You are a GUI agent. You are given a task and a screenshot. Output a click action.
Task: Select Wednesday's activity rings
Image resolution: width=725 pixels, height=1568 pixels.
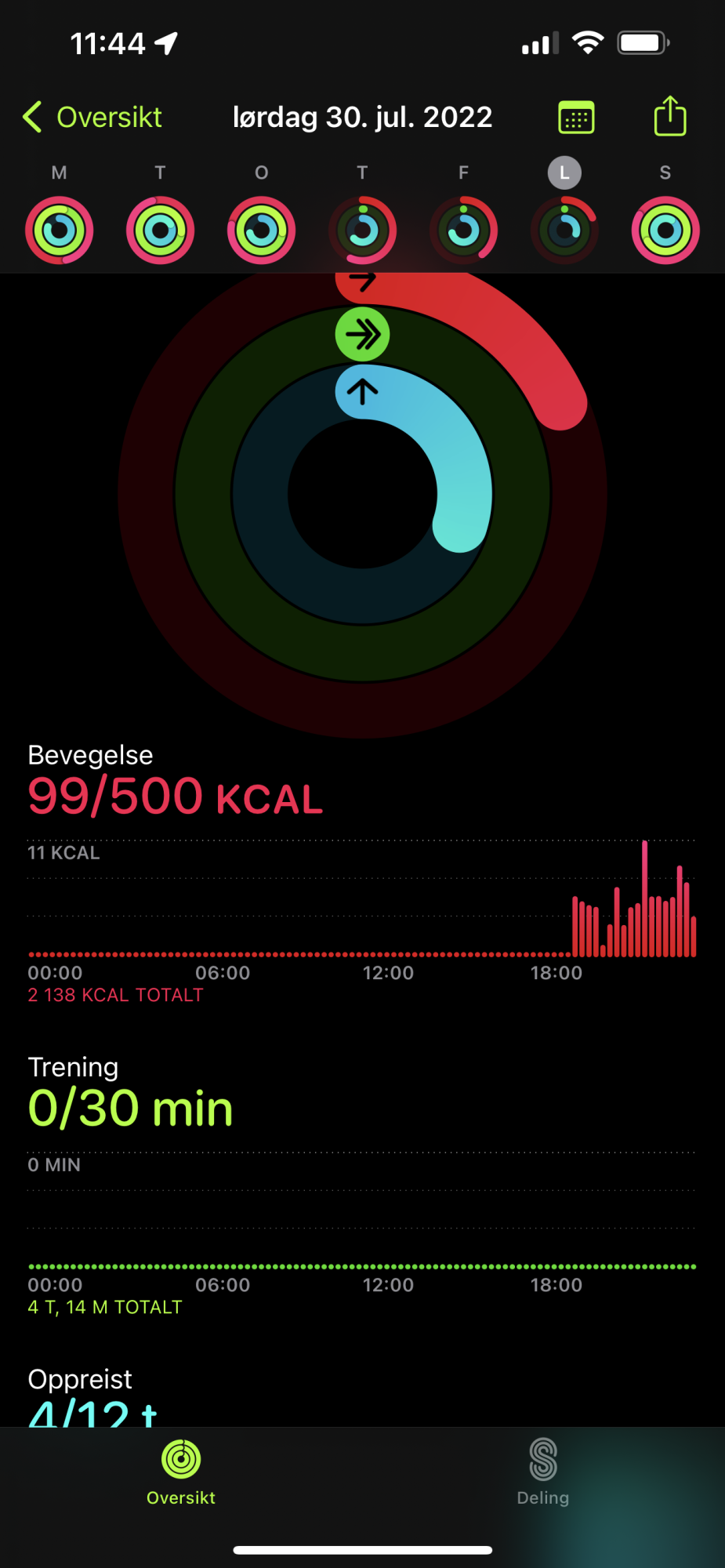(x=261, y=230)
